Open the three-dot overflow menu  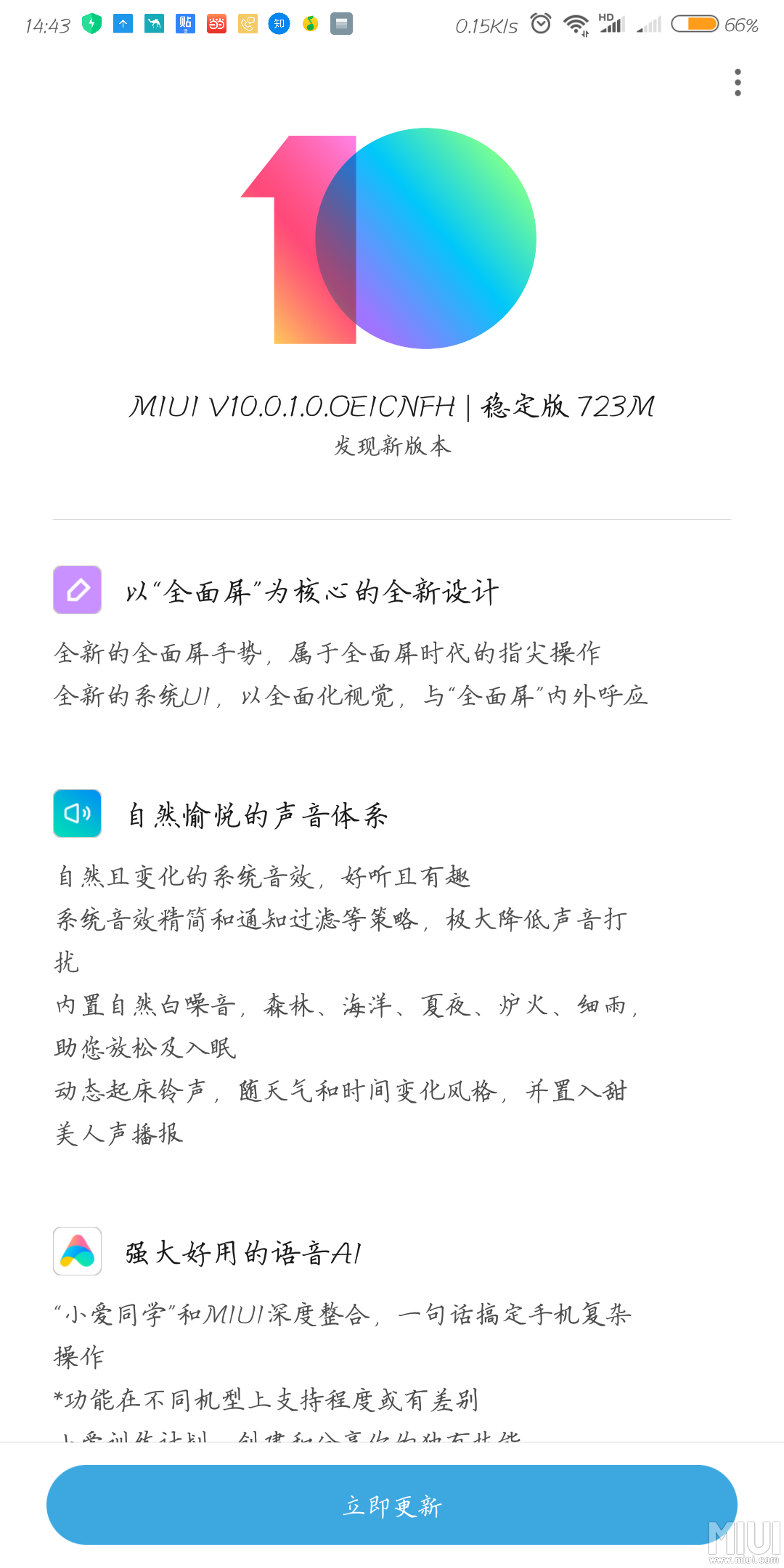[738, 83]
